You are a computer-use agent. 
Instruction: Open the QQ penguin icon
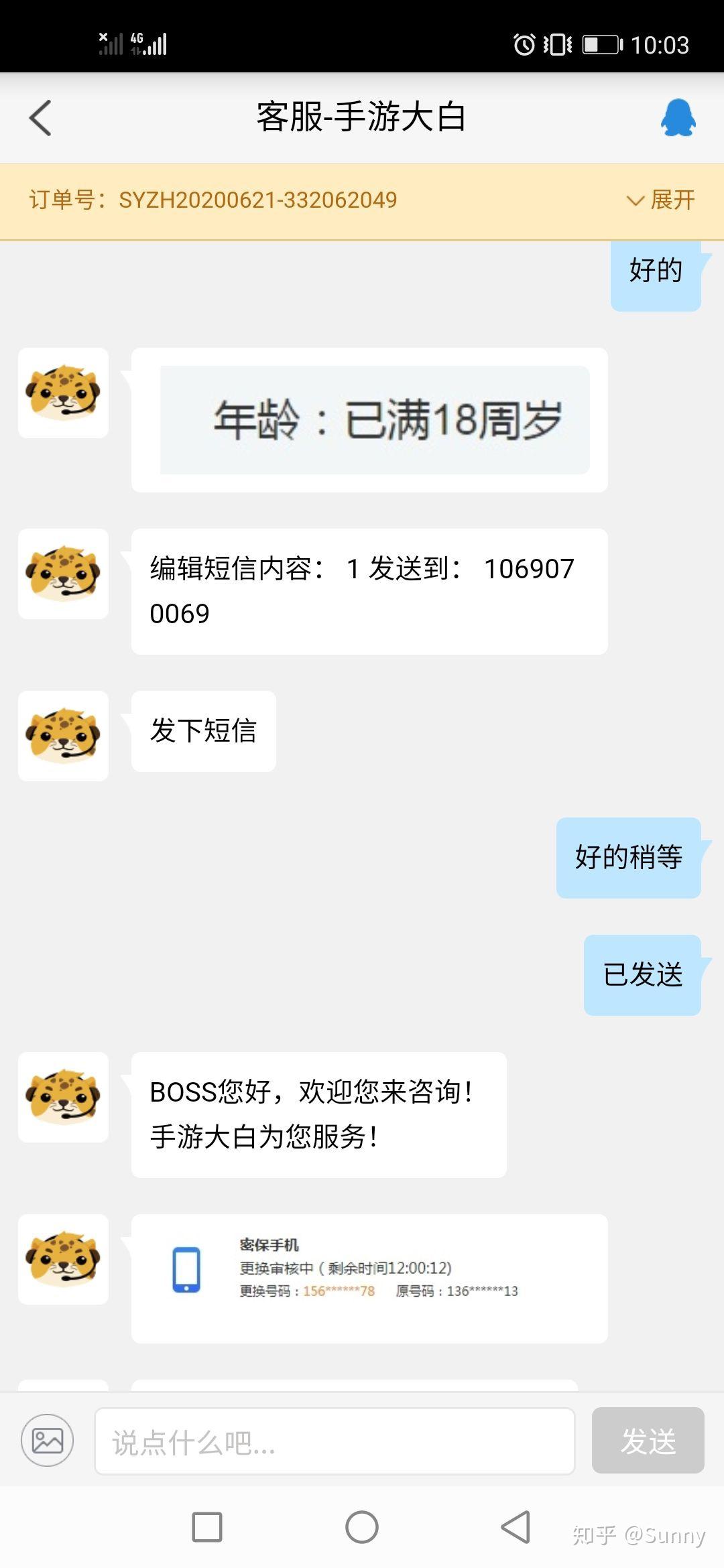(678, 117)
